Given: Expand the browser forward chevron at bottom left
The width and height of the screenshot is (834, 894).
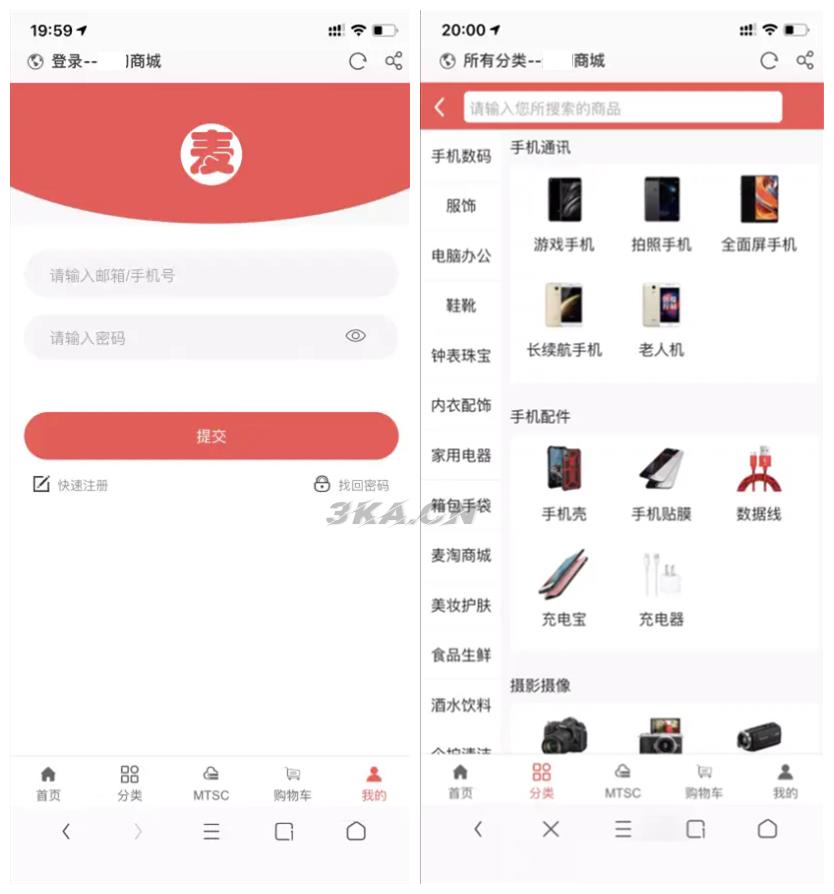Looking at the screenshot, I should coord(138,831).
